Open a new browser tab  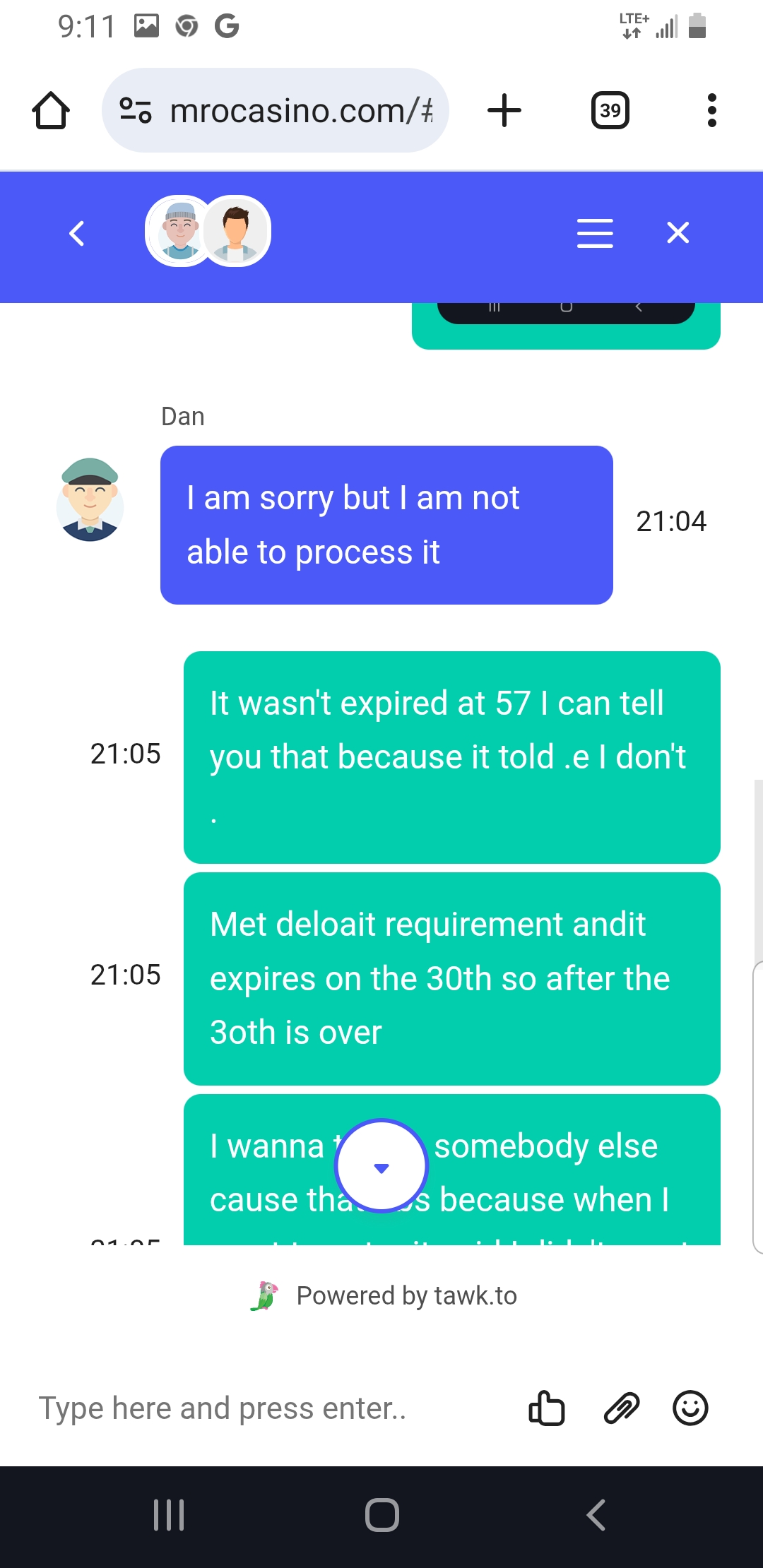504,111
